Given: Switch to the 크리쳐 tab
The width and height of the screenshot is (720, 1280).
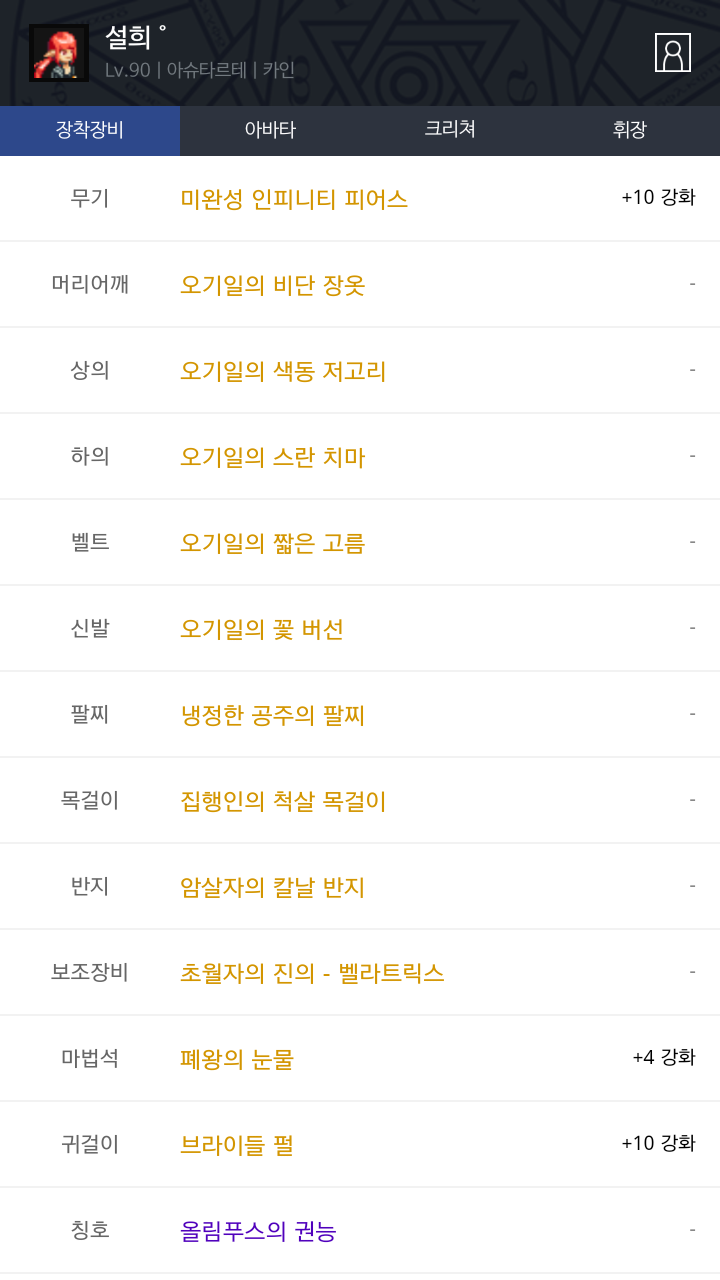Looking at the screenshot, I should click(450, 130).
